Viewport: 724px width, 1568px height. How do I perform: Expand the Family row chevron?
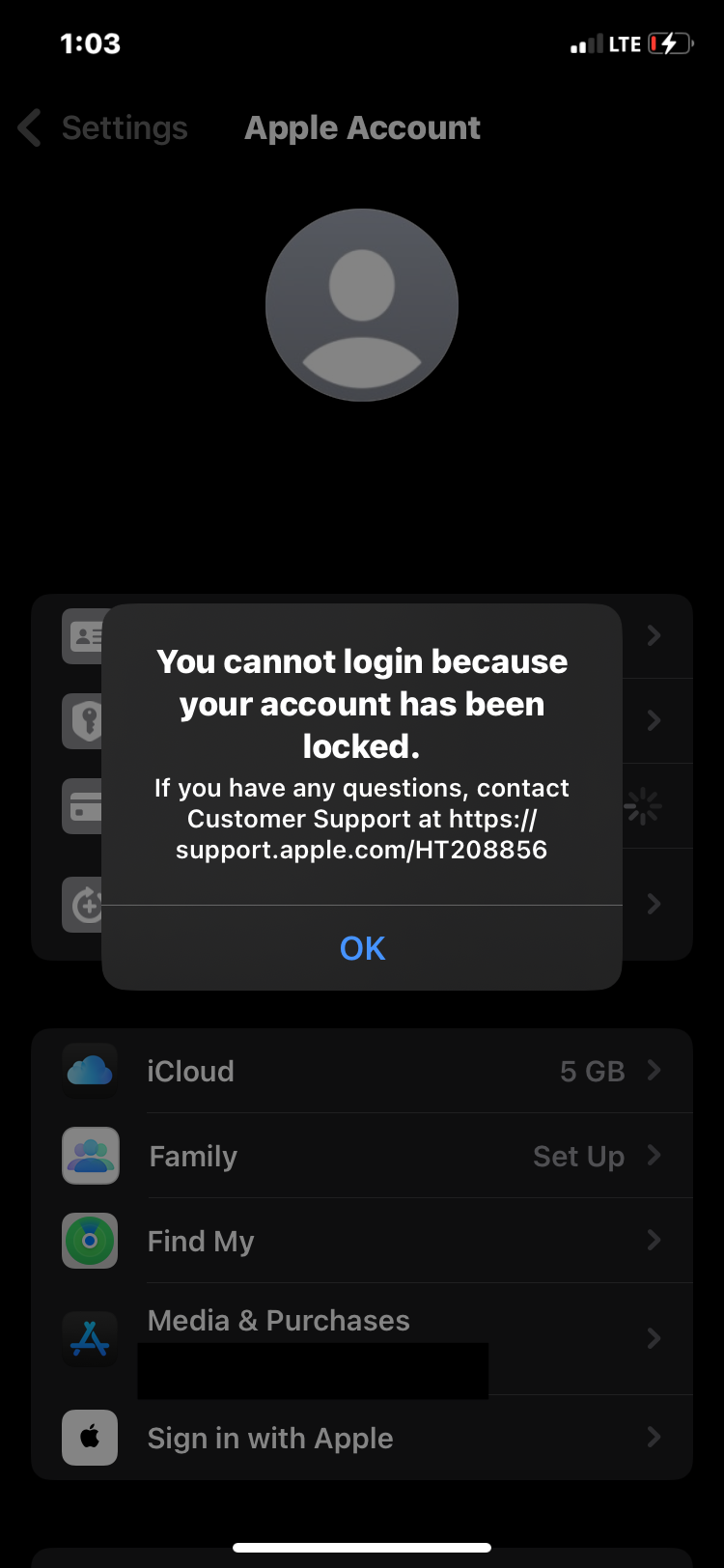coord(654,1156)
